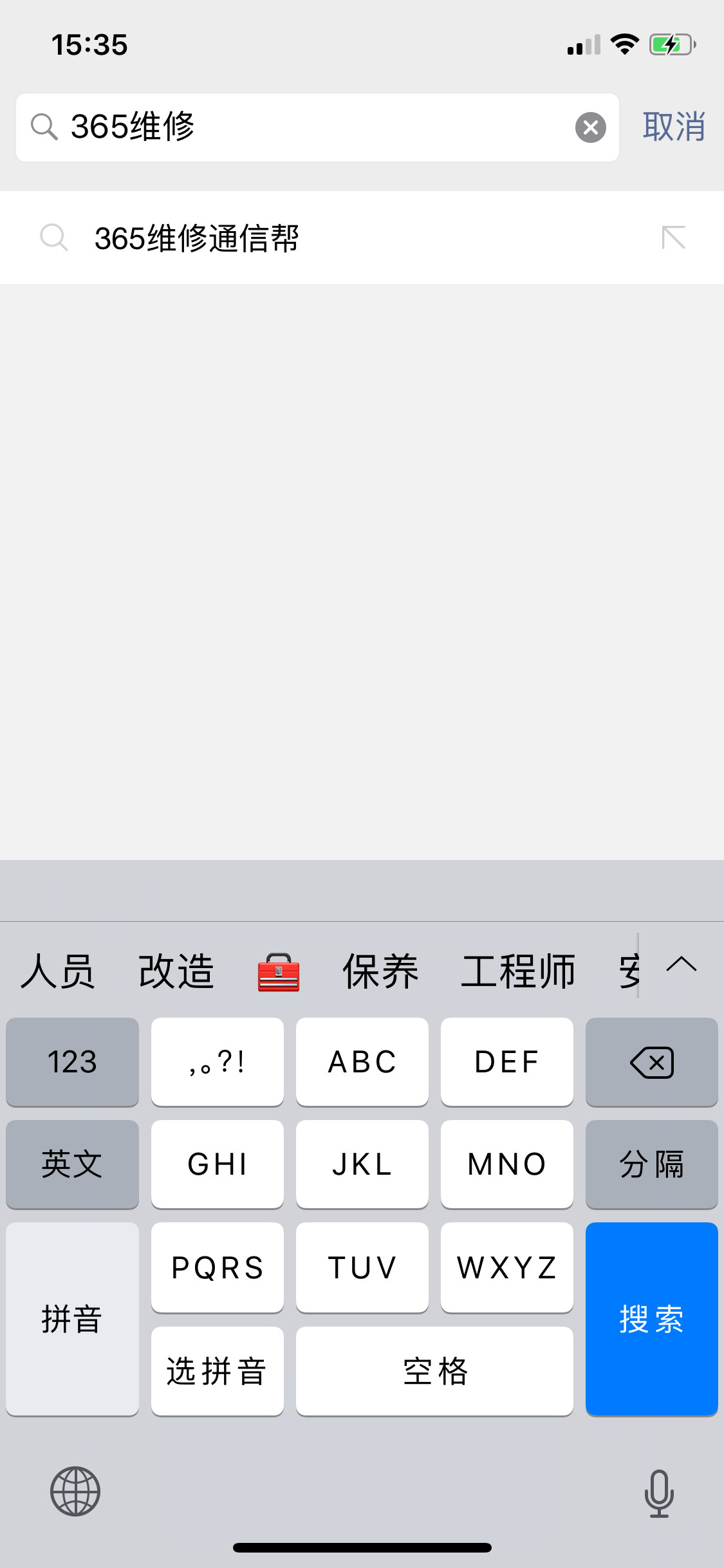
Task: Switch to the 123 number keypad
Action: point(72,1062)
